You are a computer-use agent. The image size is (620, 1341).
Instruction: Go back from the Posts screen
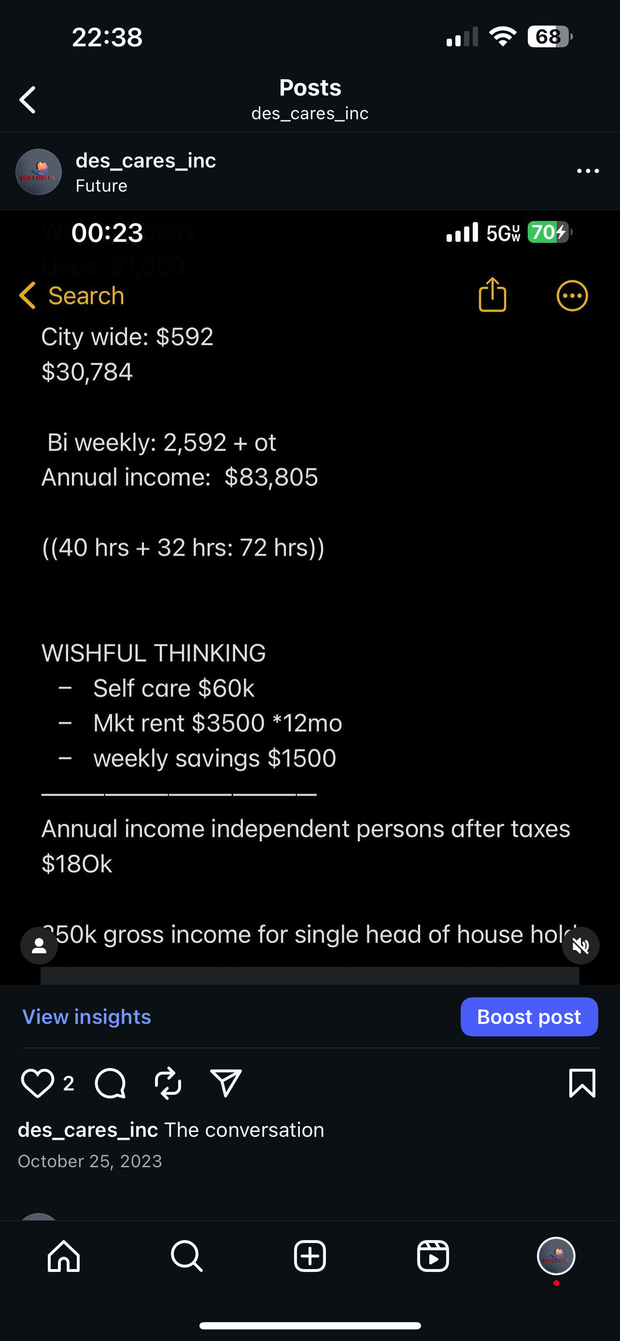pyautogui.click(x=28, y=99)
